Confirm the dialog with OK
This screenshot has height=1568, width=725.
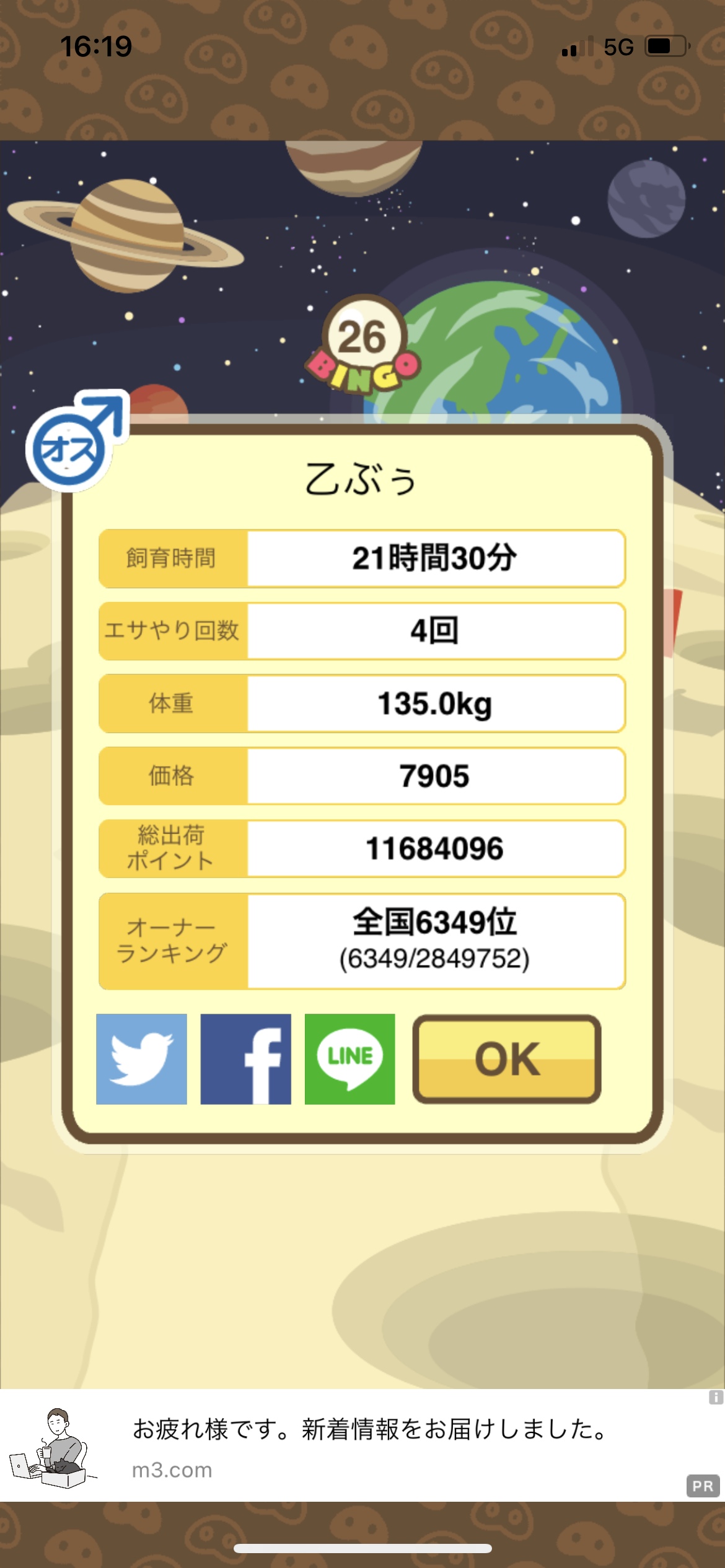click(x=507, y=1059)
